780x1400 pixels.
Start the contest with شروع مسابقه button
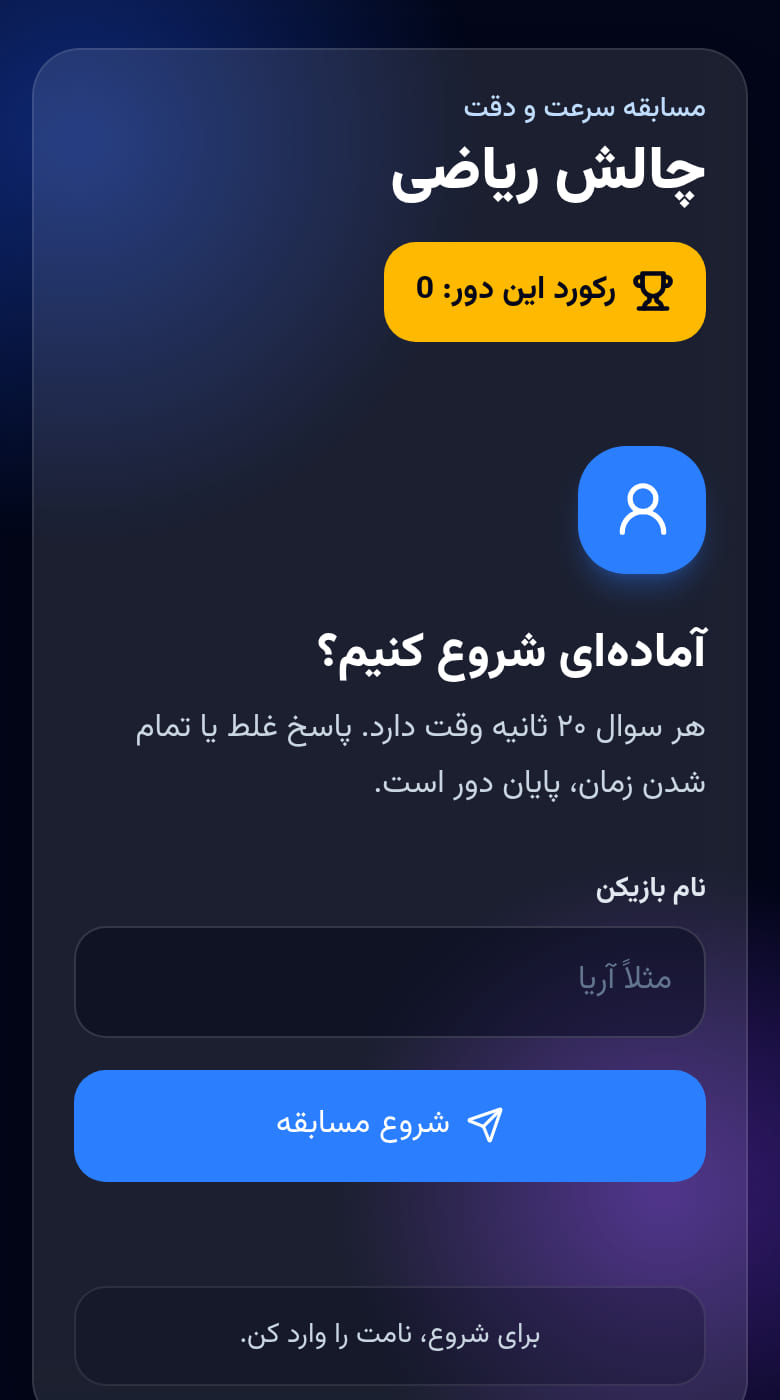pos(390,1125)
